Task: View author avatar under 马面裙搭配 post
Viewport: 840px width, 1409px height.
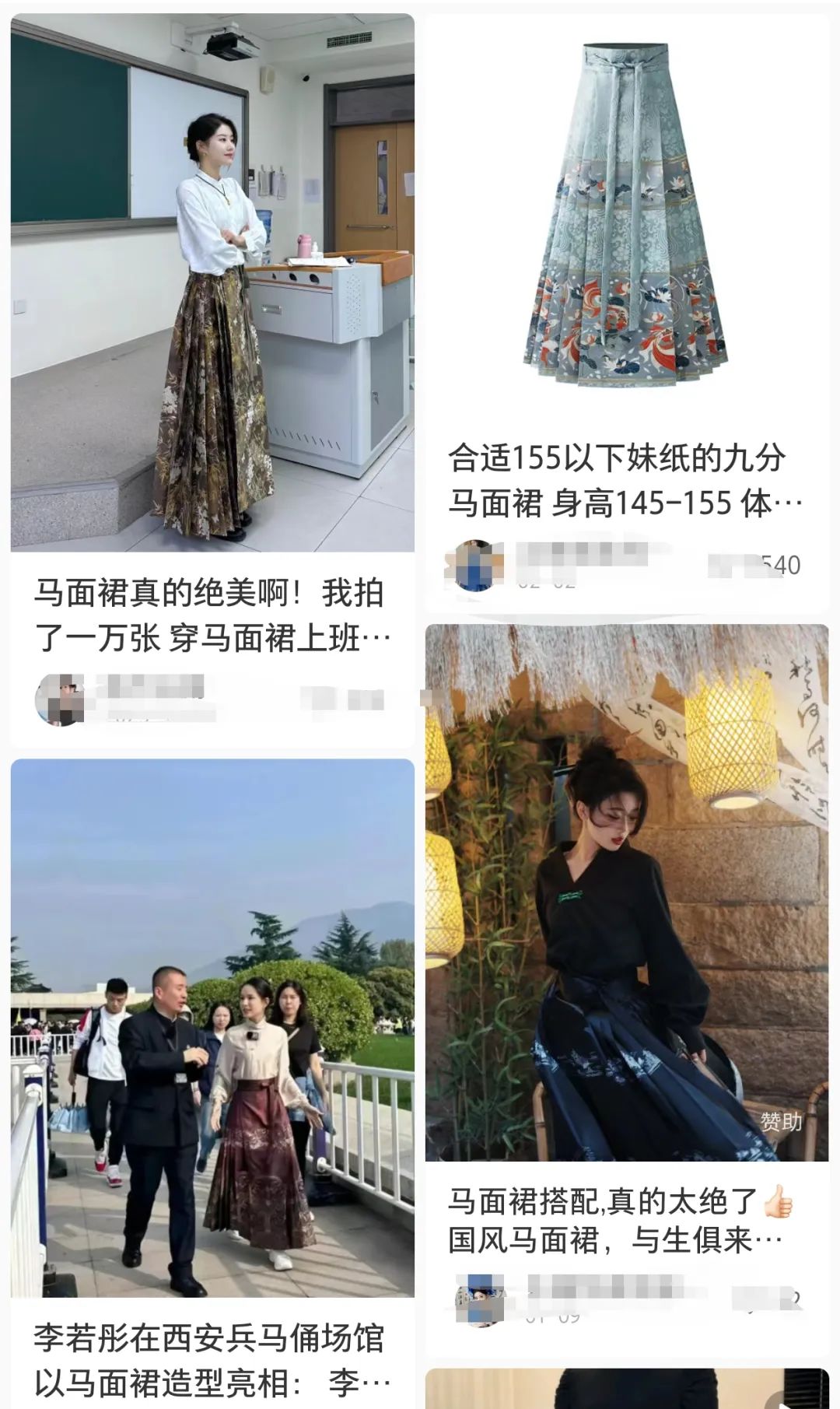Action: [479, 1300]
